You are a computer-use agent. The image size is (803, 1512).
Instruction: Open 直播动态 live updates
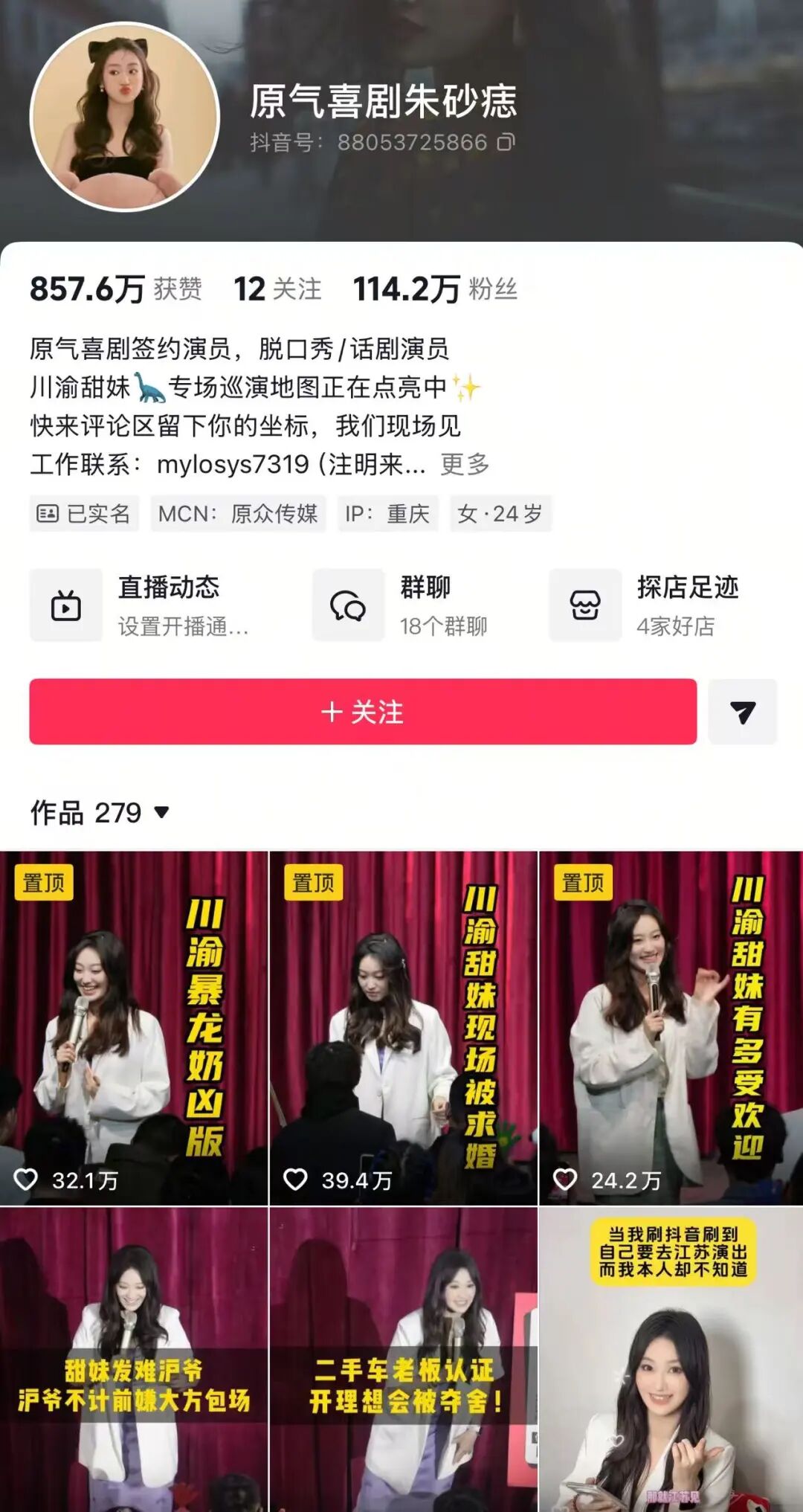[141, 605]
